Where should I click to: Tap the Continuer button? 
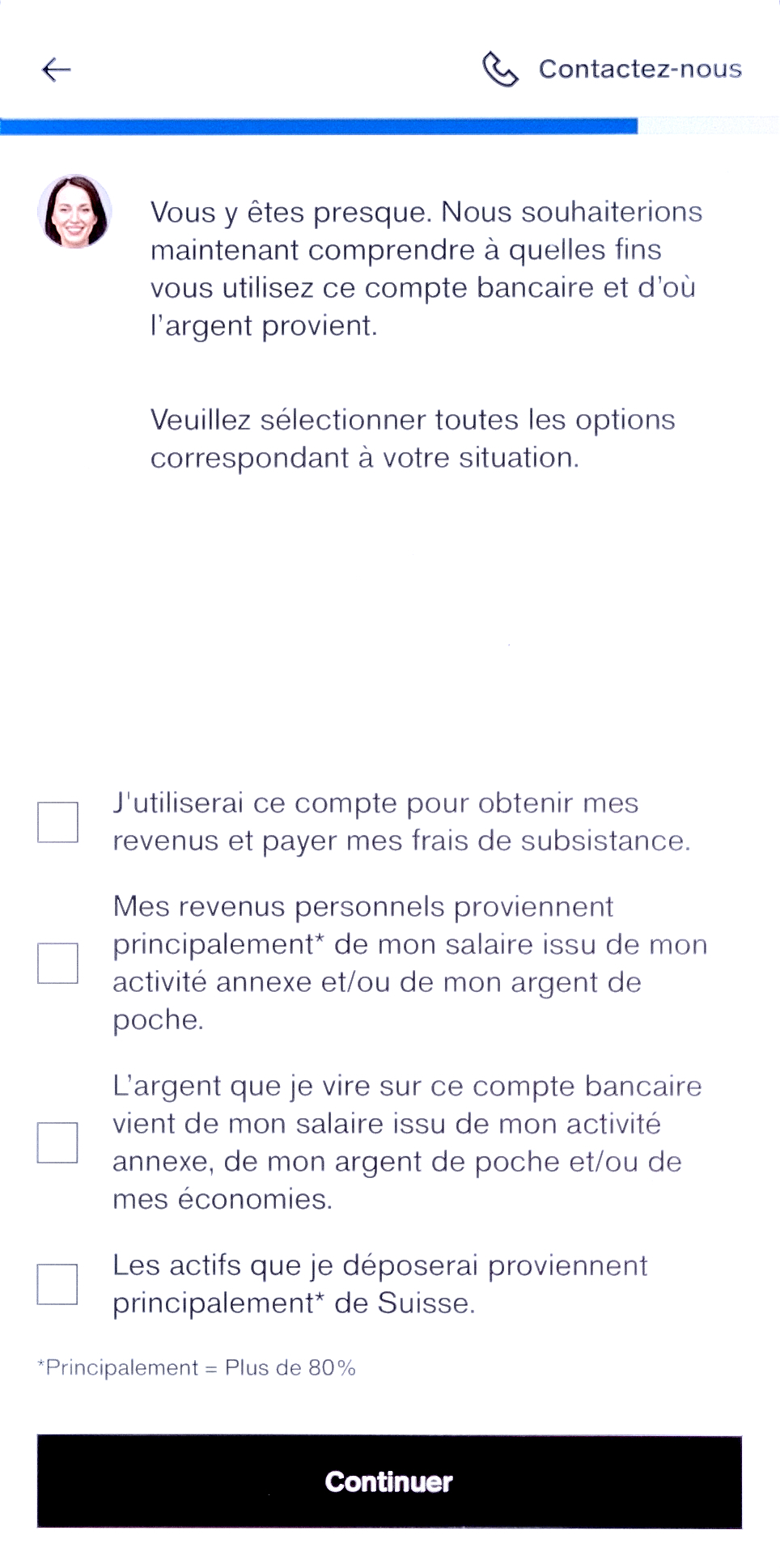[389, 1481]
